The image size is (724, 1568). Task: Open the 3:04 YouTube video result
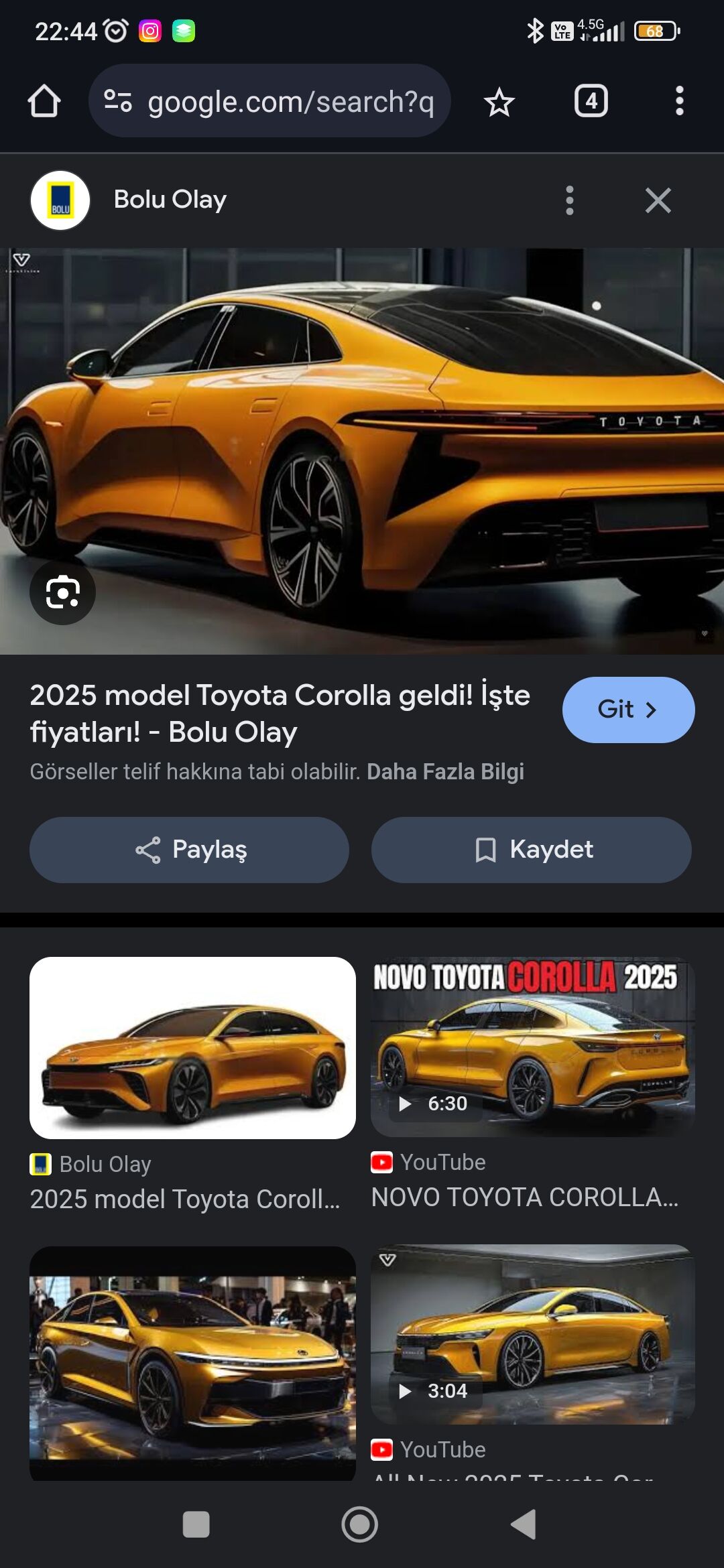[x=532, y=1335]
